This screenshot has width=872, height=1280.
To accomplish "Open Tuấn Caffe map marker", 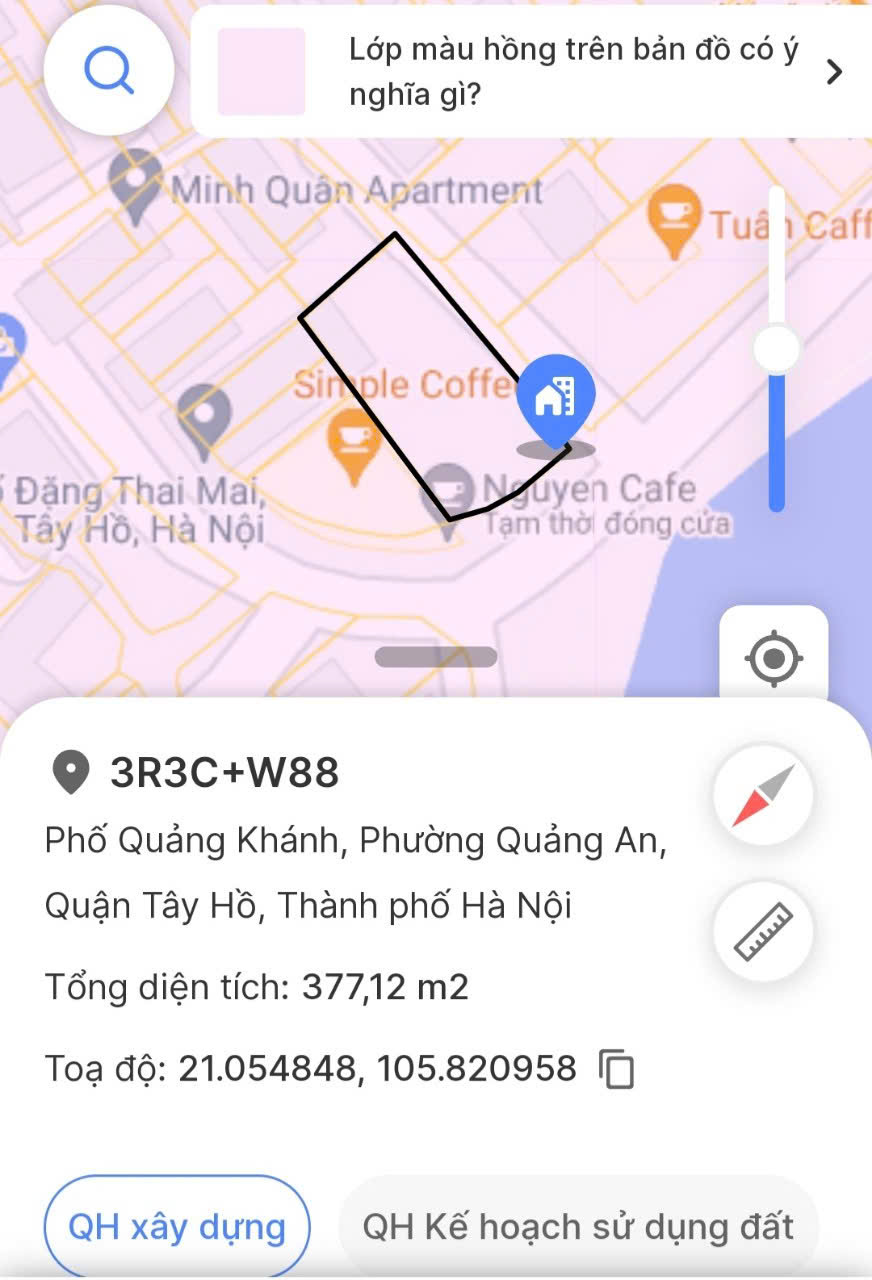I will pos(674,215).
